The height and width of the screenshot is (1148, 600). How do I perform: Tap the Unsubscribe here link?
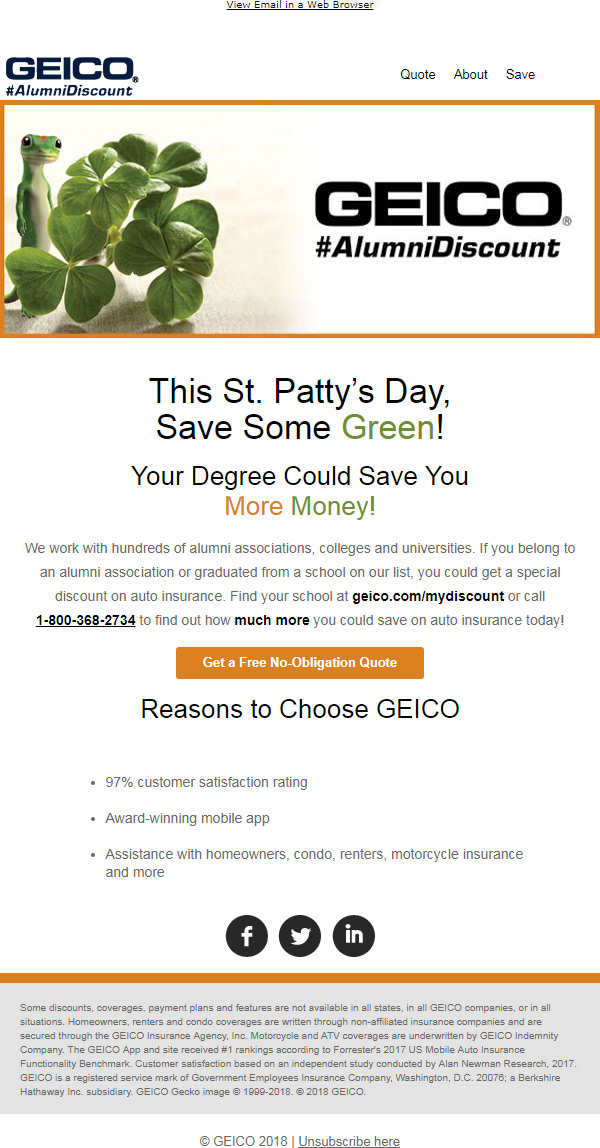(x=349, y=1141)
